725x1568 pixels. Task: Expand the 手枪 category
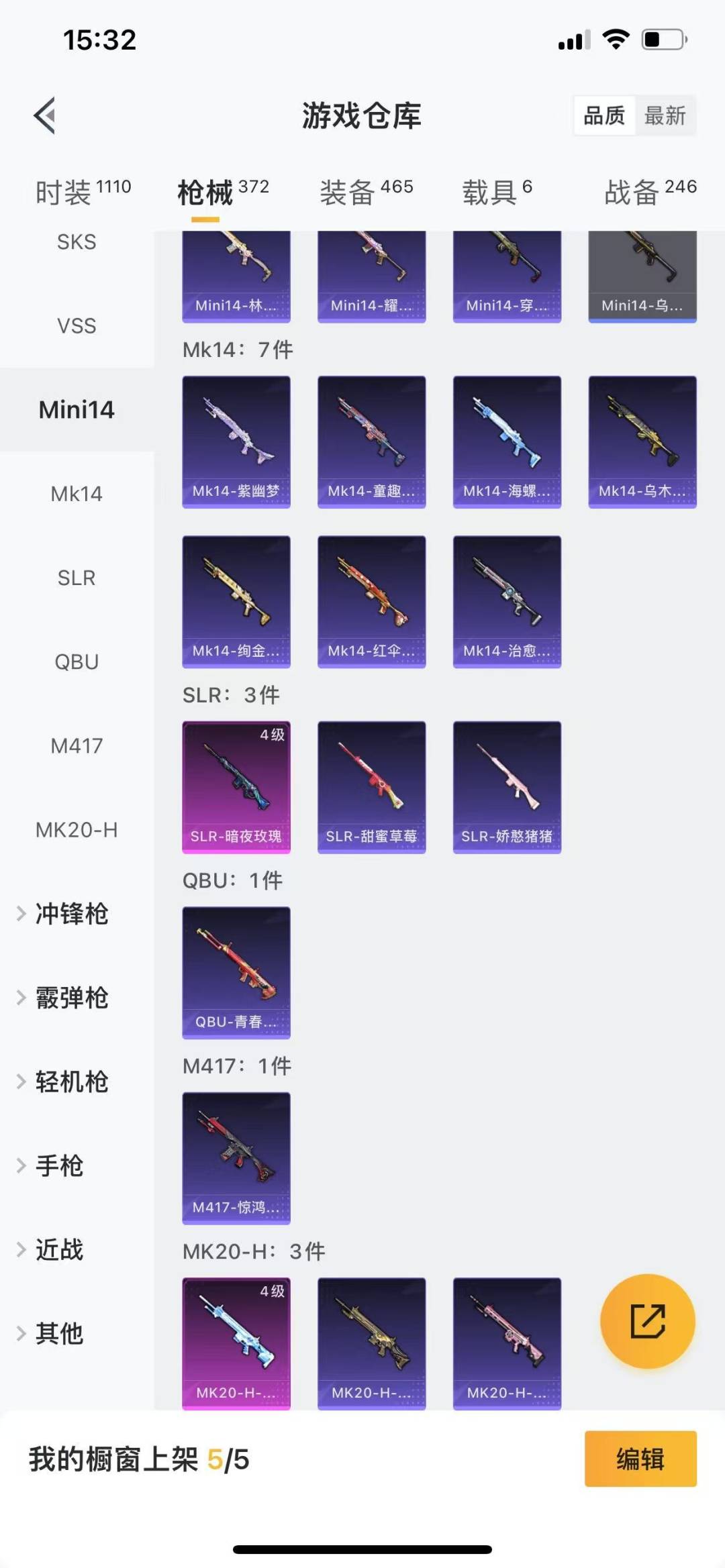click(x=59, y=1166)
